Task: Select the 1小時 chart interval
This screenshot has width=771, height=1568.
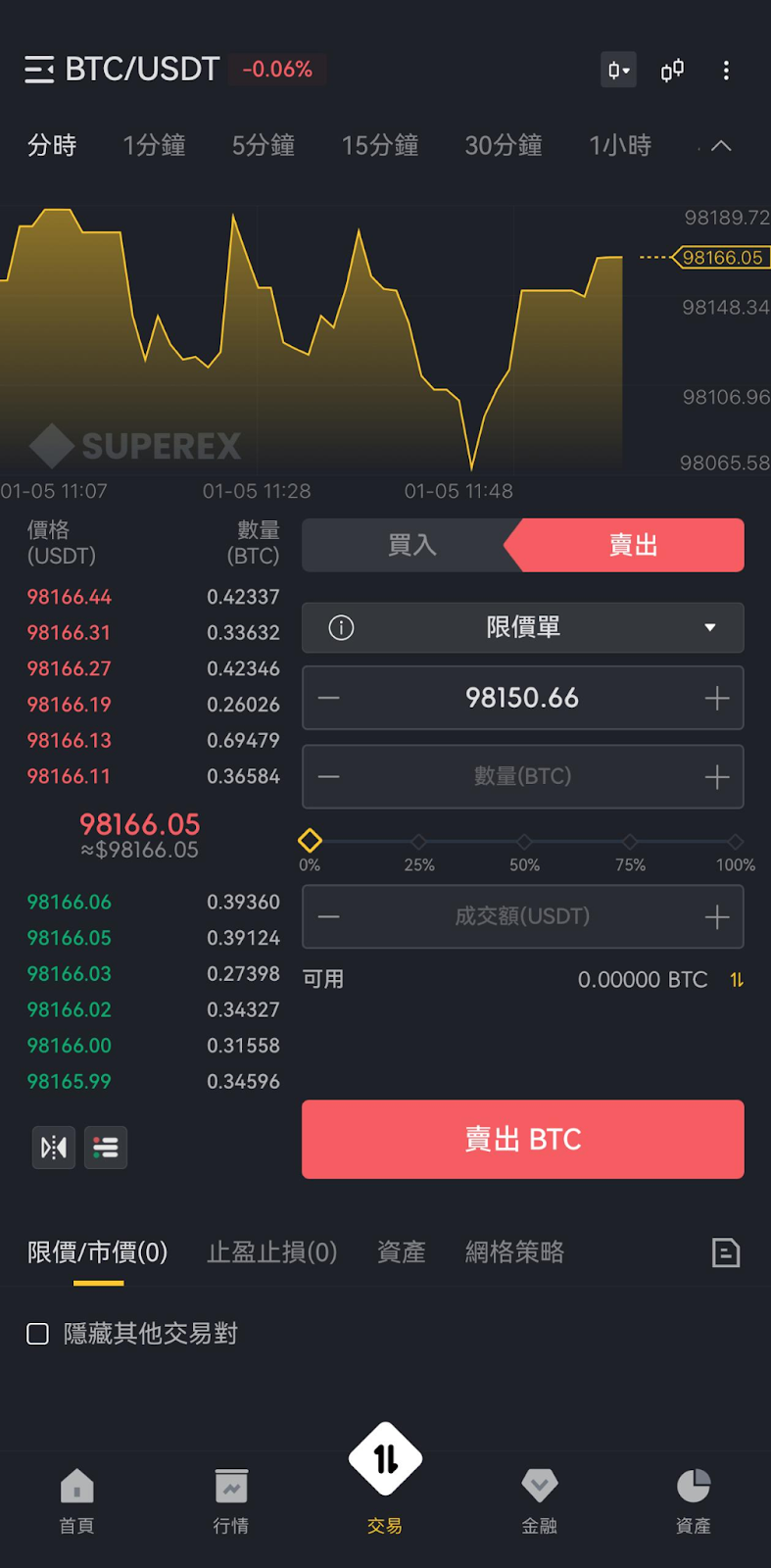Action: [x=619, y=145]
